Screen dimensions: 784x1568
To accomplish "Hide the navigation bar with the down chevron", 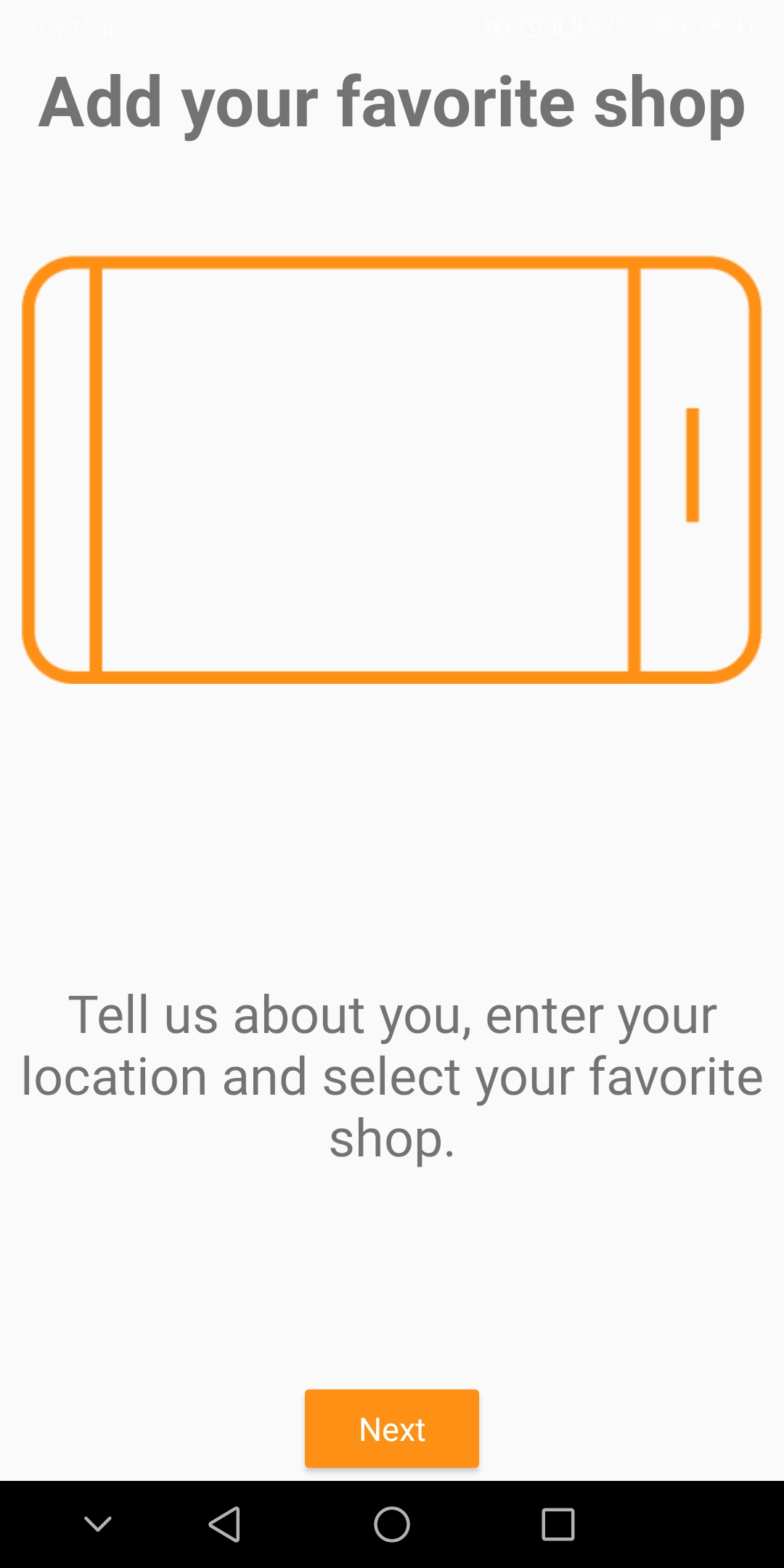I will [98, 1524].
